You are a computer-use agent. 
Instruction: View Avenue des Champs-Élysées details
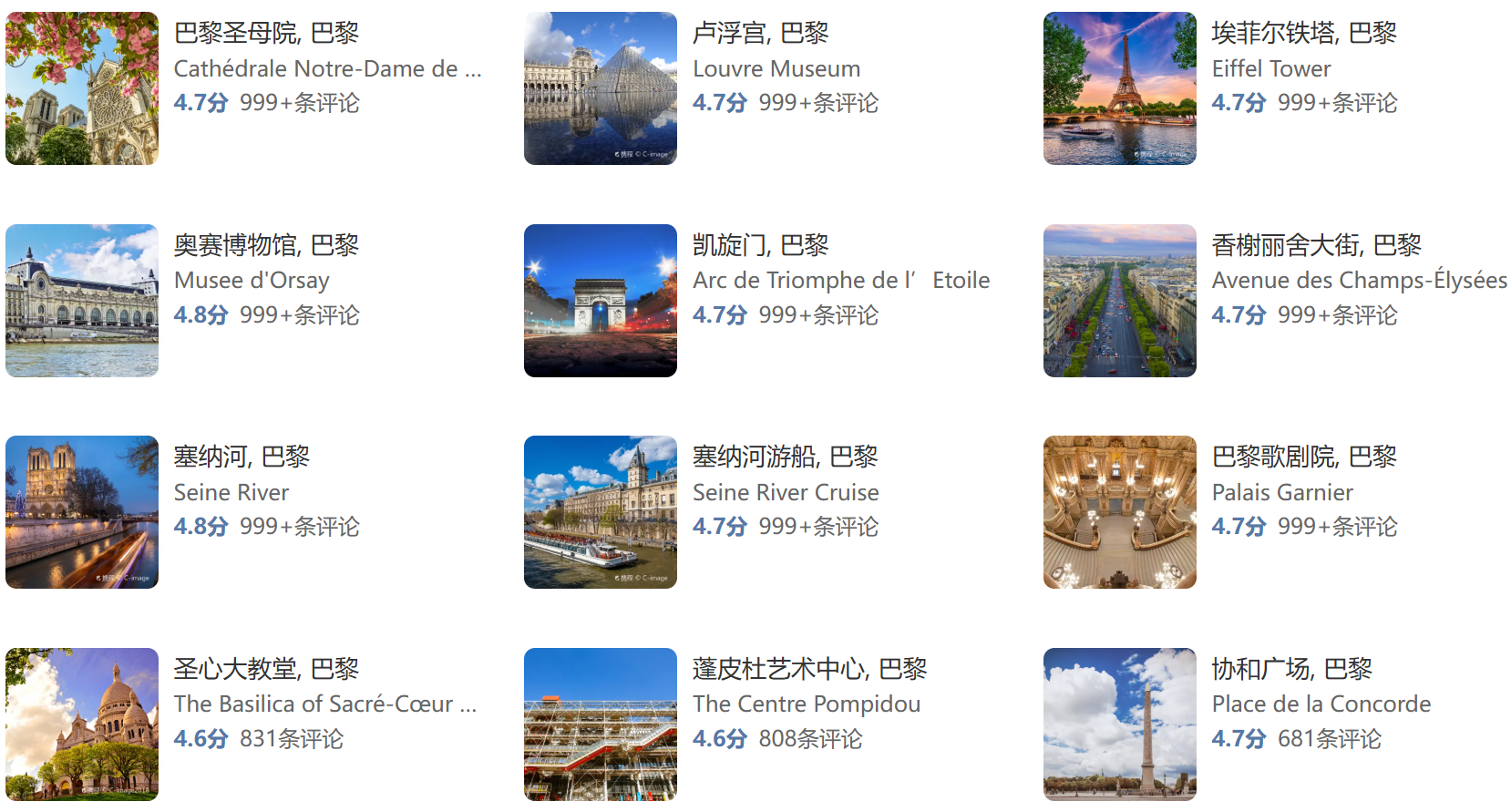[x=1315, y=246]
